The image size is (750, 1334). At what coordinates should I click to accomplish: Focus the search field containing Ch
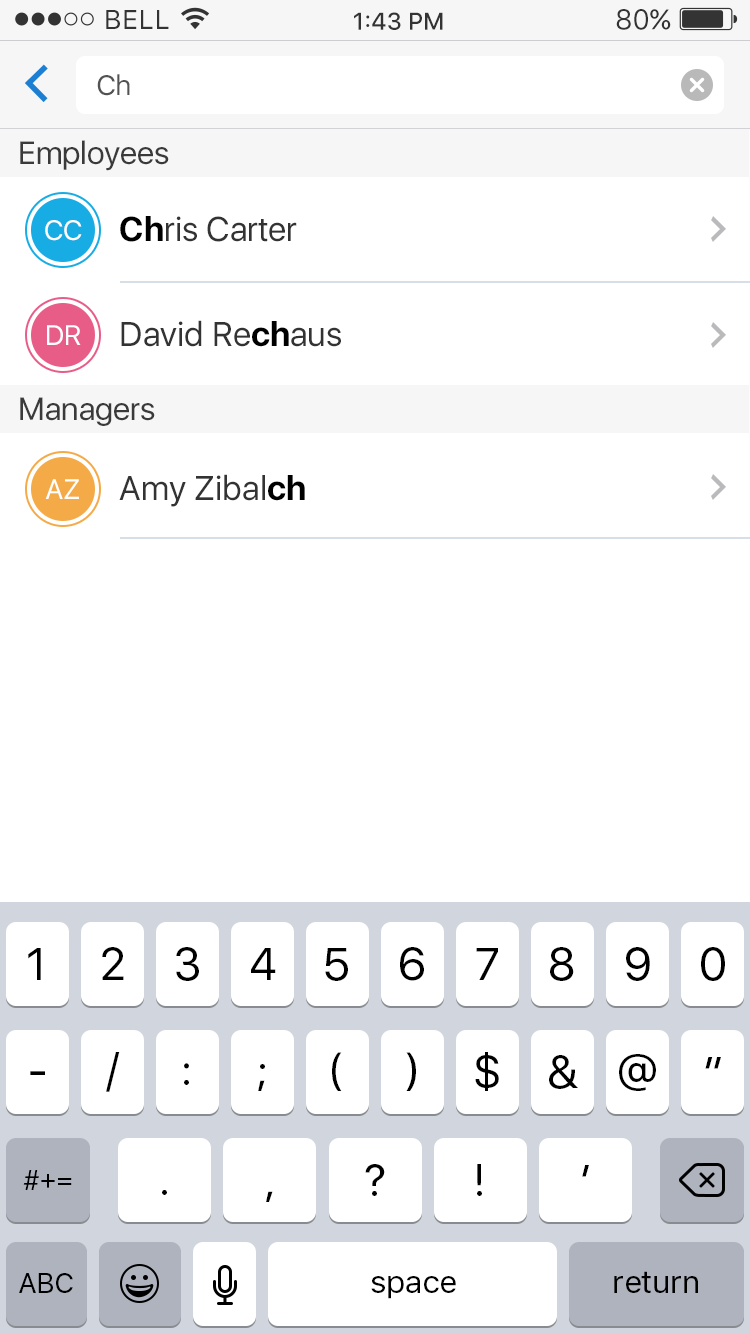pos(380,85)
